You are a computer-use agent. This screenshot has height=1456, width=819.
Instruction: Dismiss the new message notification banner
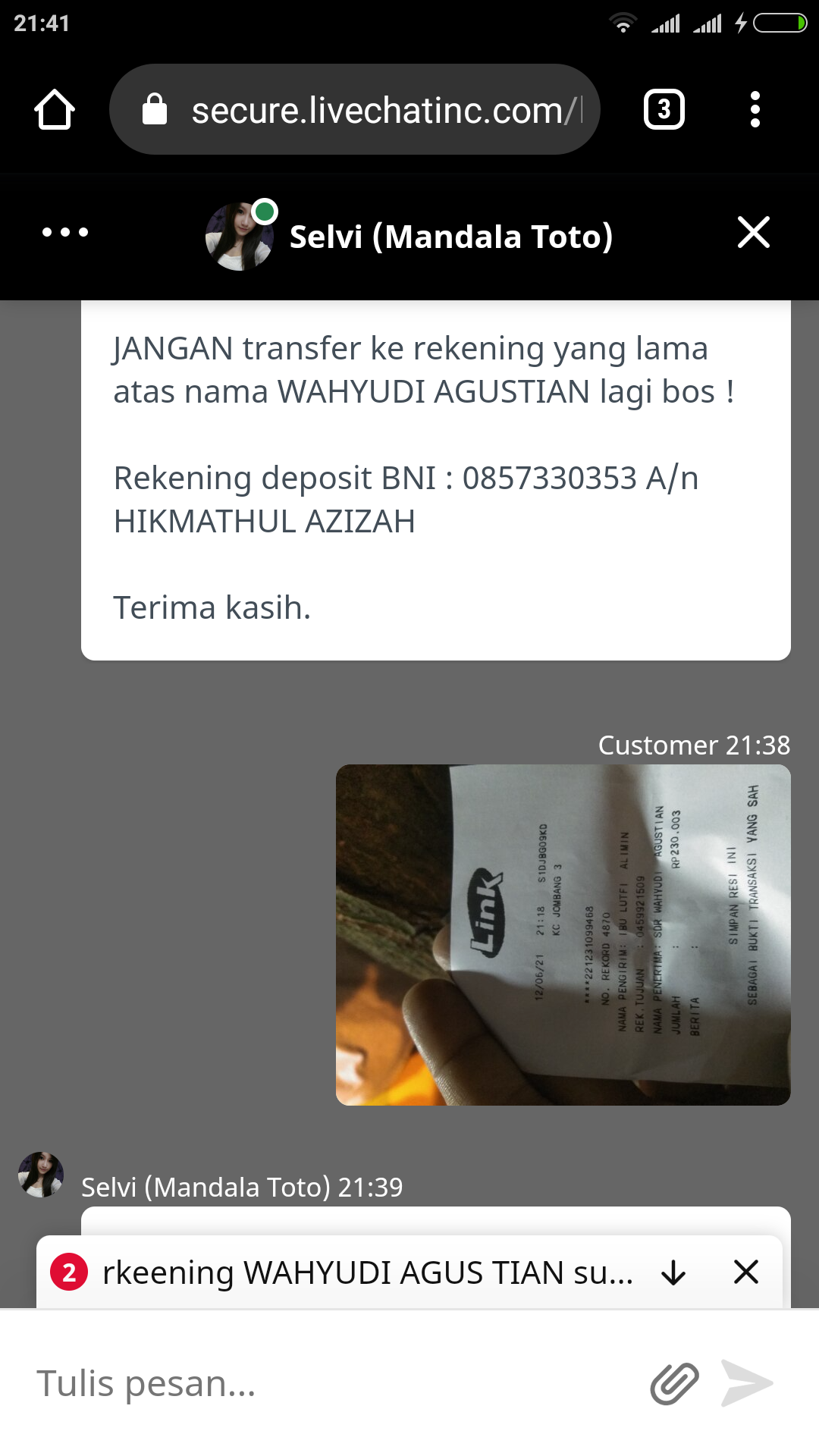746,1272
